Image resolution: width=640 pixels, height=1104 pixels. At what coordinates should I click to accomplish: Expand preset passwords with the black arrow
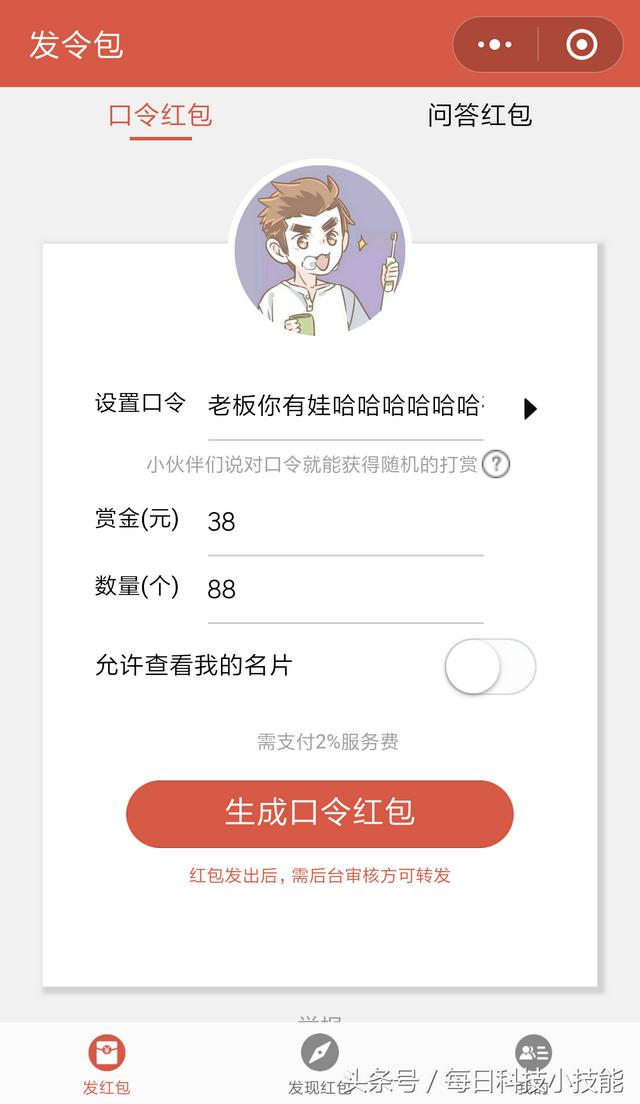(530, 408)
